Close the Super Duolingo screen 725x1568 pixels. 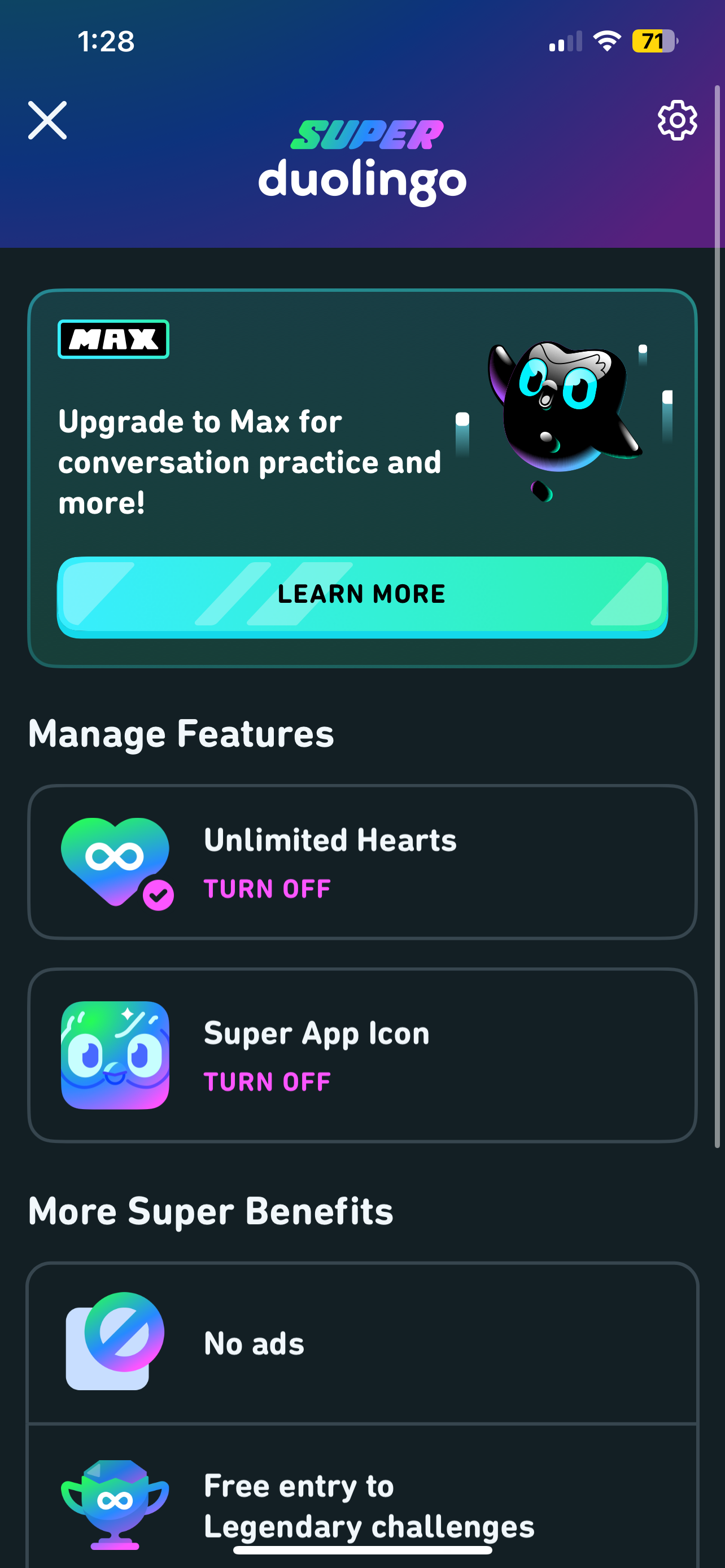tap(47, 121)
